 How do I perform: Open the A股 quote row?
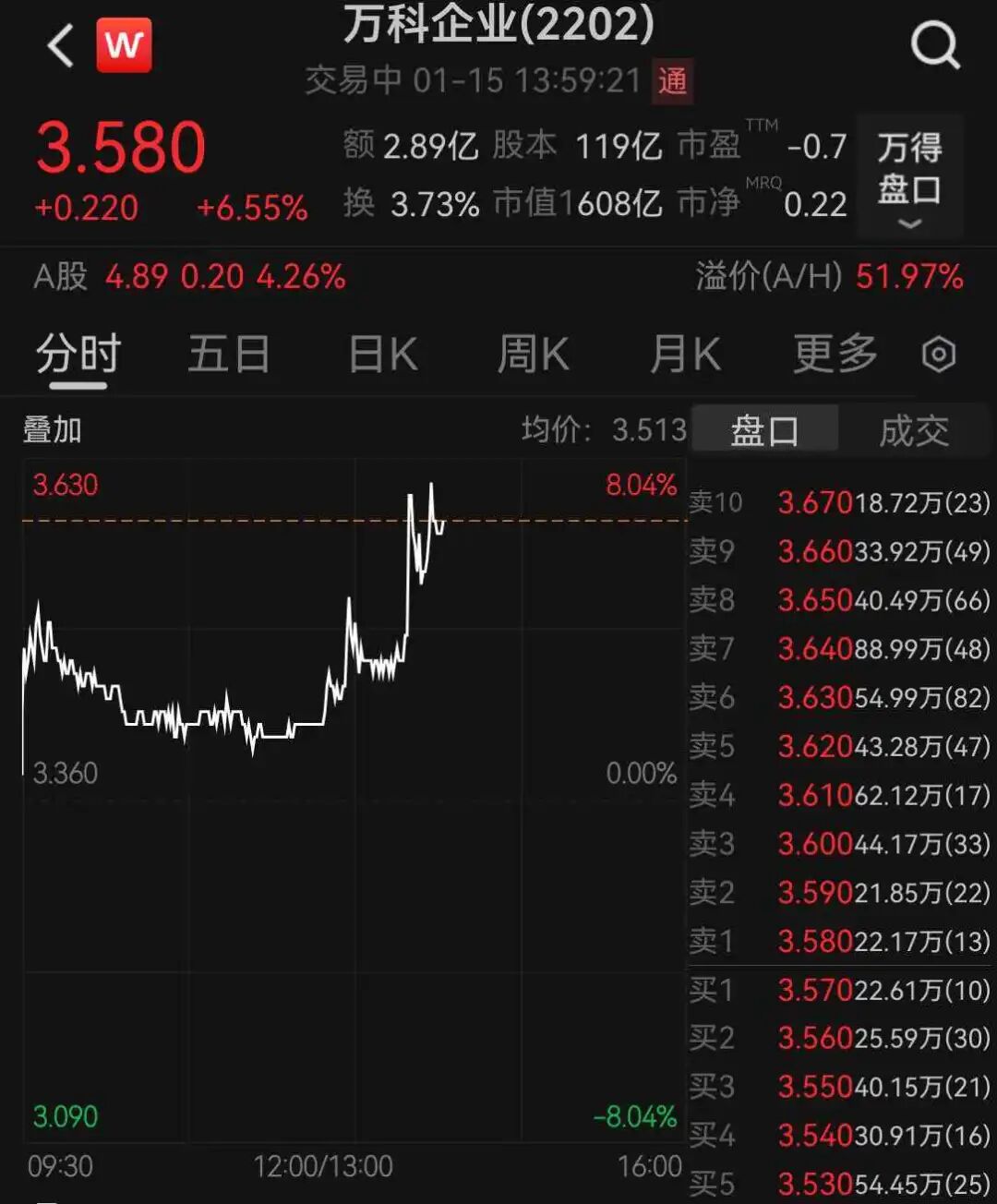(189, 276)
